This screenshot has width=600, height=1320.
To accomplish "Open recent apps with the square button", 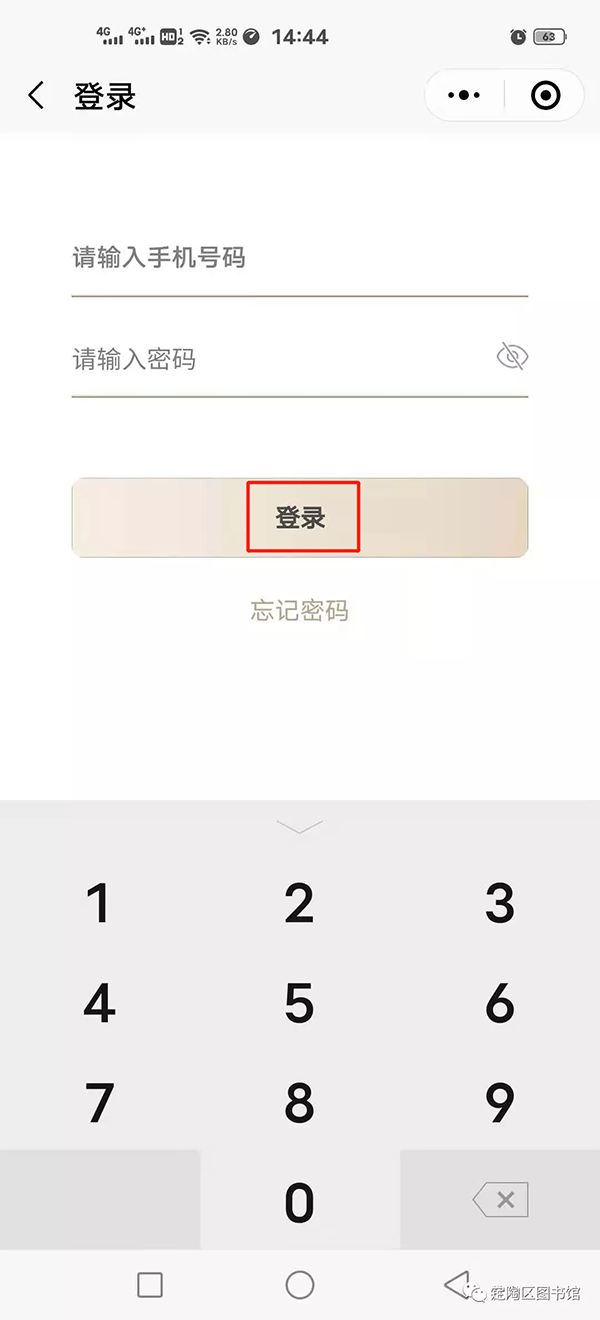I will click(150, 1285).
